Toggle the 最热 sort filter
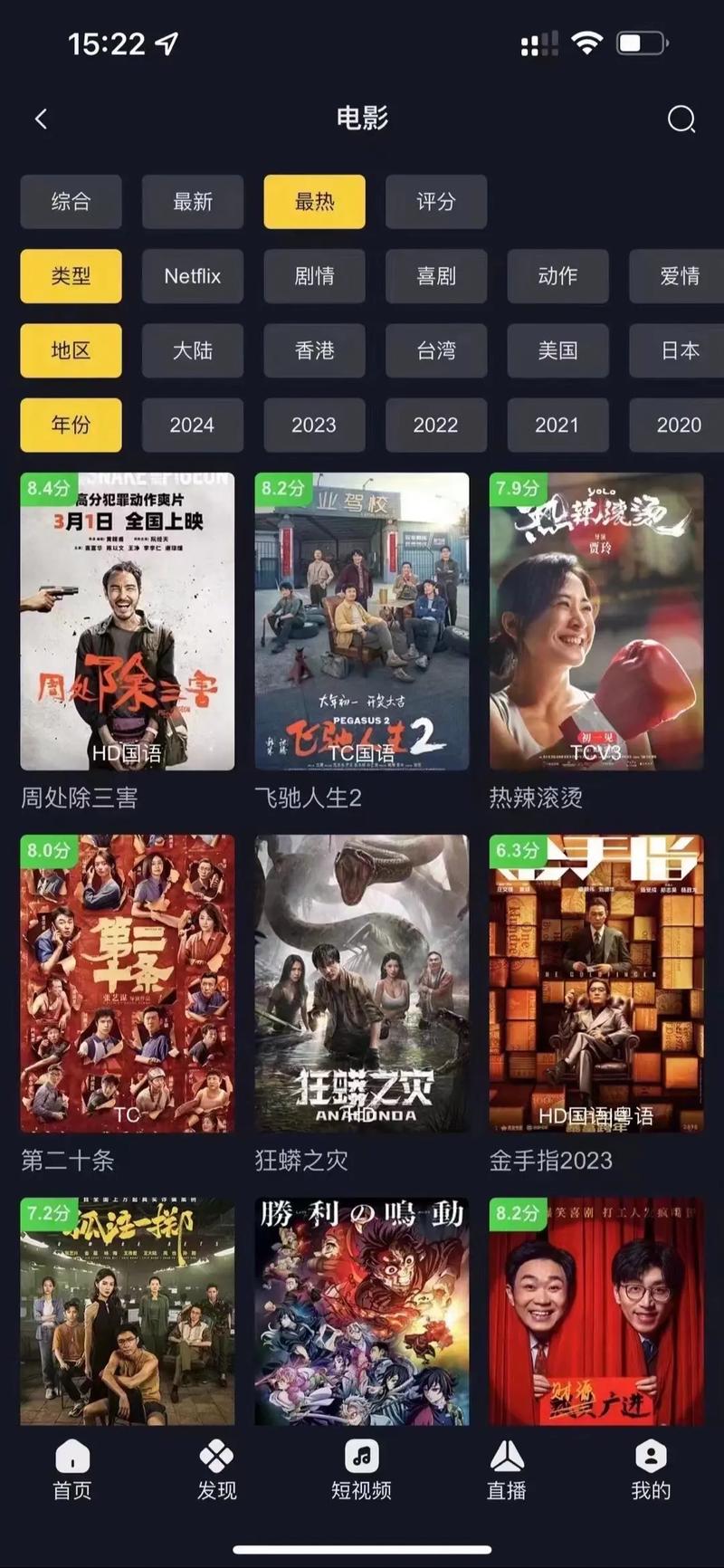Image resolution: width=724 pixels, height=1568 pixels. pos(314,202)
